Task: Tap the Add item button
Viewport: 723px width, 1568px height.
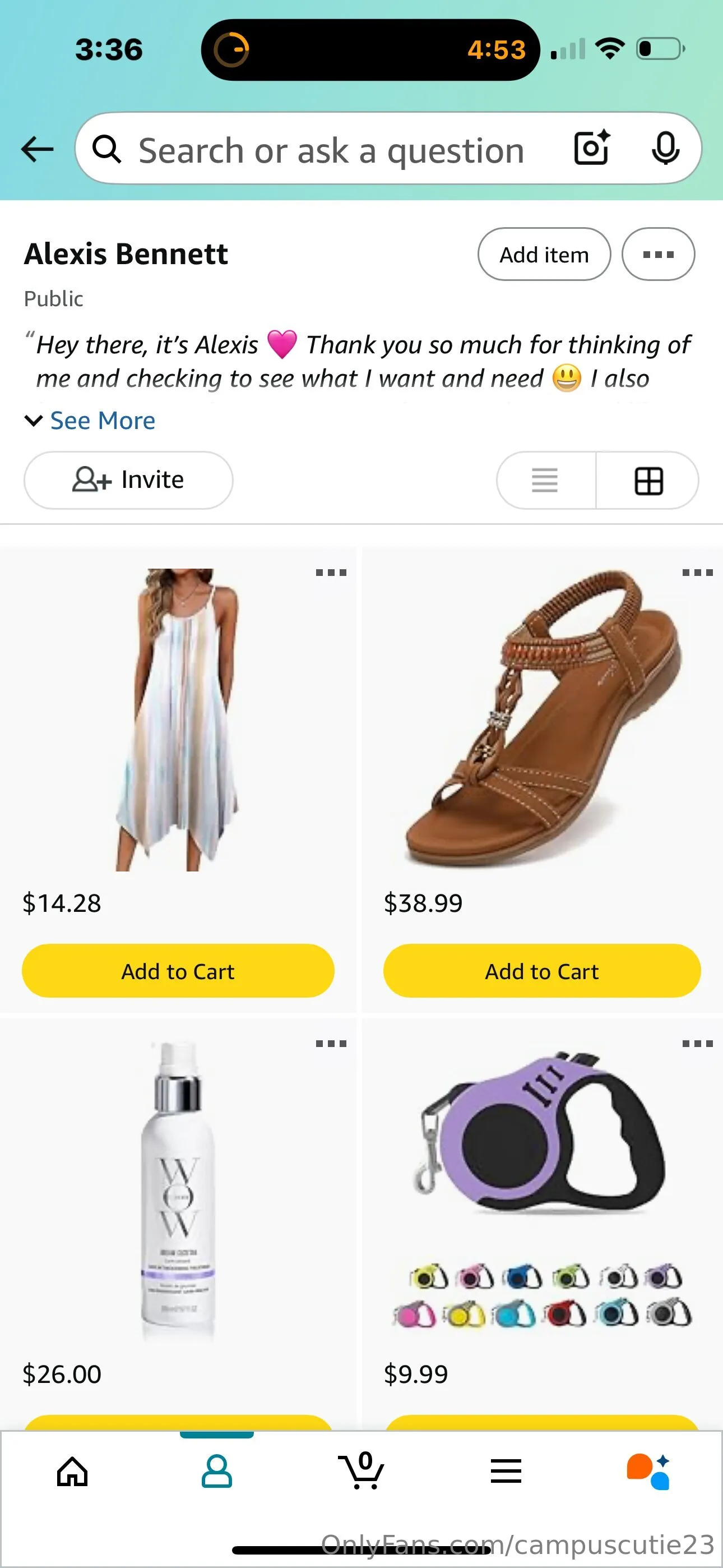Action: [544, 255]
